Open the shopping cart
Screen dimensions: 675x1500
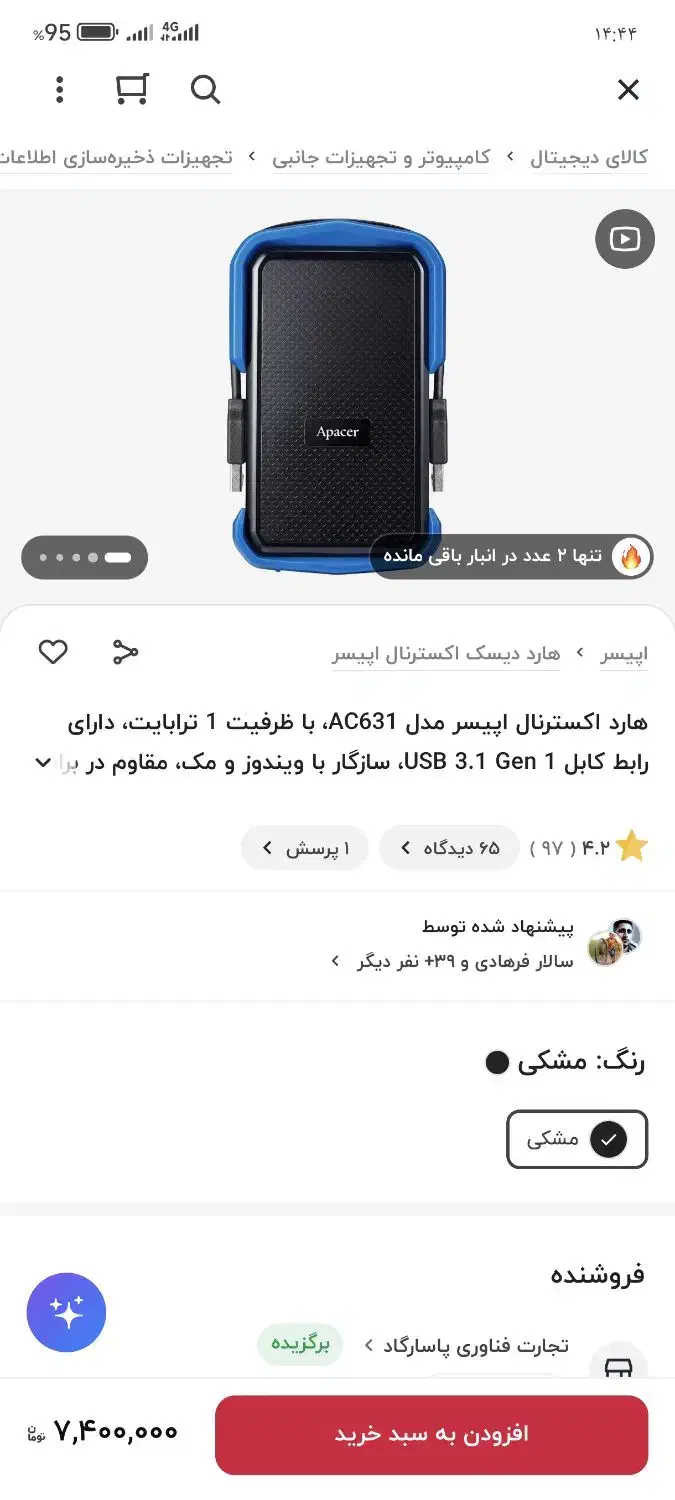[x=132, y=90]
